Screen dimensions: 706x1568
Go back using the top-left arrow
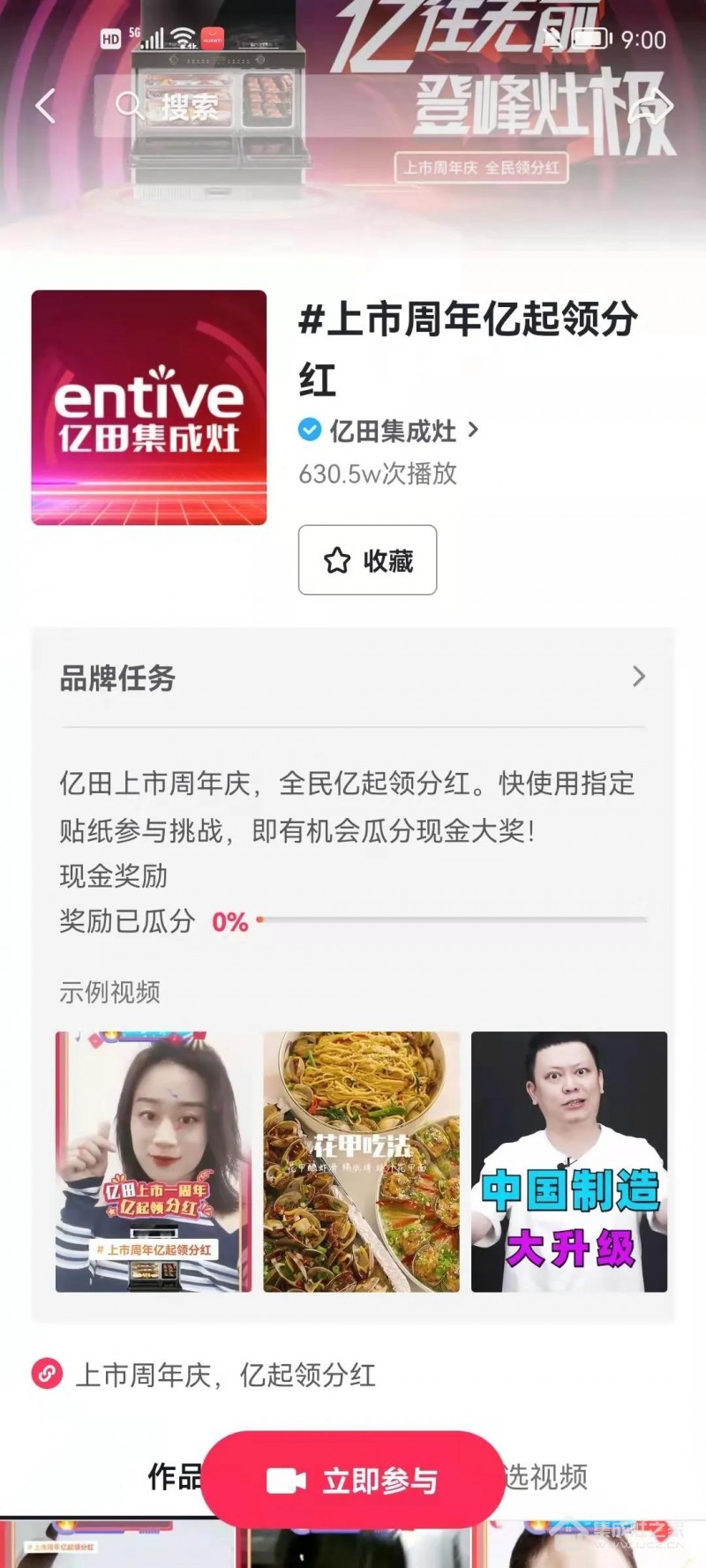(x=46, y=107)
